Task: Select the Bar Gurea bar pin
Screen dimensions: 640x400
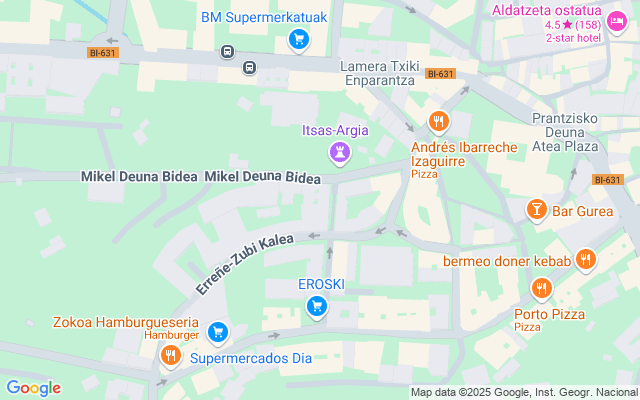Action: coord(537,210)
